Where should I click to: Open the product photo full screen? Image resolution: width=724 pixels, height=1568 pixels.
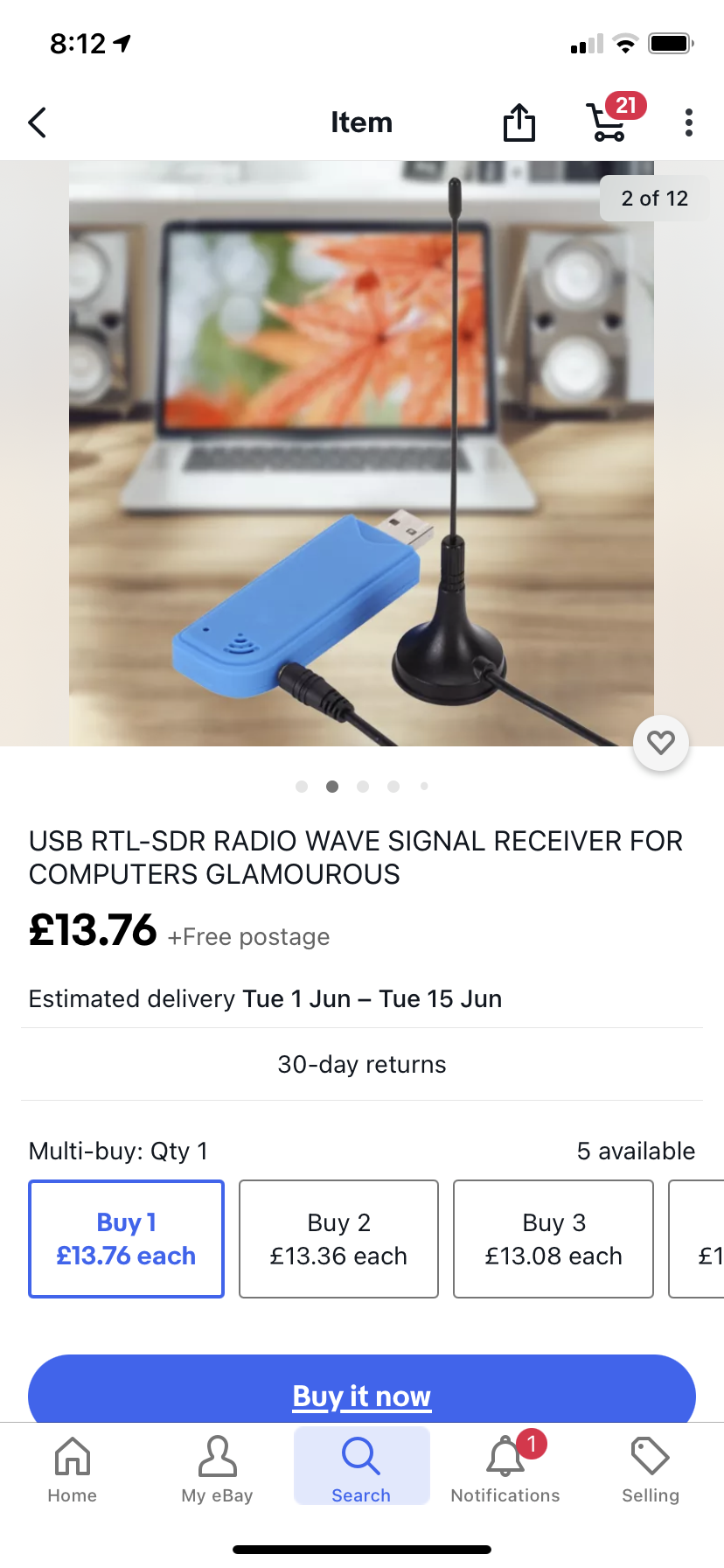[x=361, y=452]
